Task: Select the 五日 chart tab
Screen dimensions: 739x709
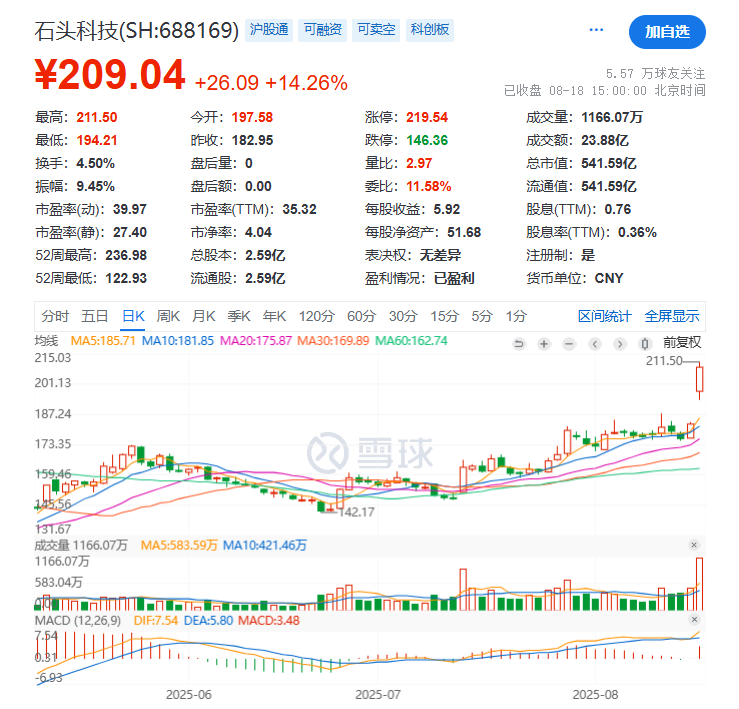Action: click(95, 316)
